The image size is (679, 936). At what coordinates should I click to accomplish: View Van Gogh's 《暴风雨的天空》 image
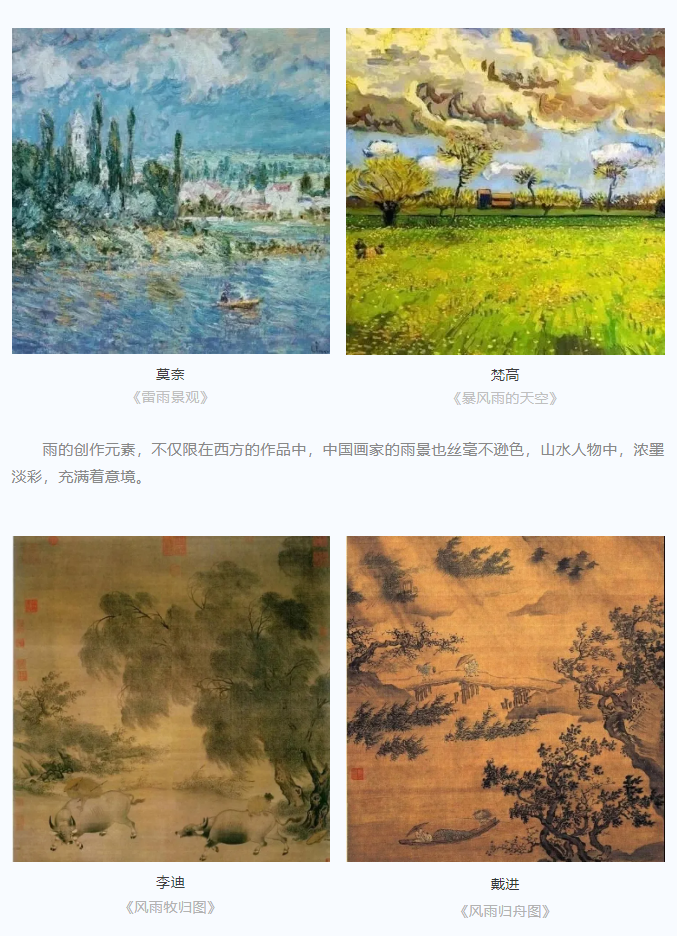[505, 191]
